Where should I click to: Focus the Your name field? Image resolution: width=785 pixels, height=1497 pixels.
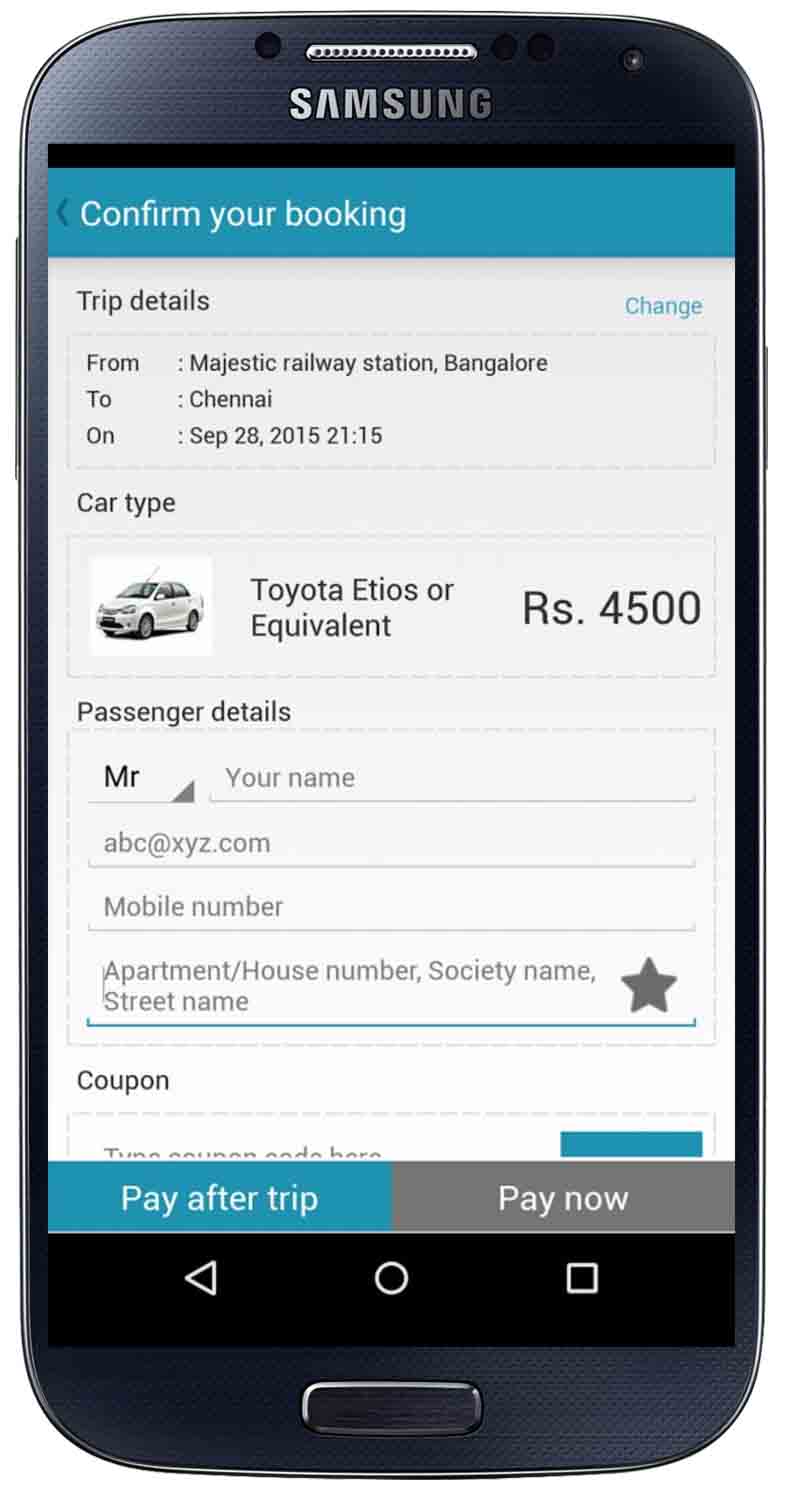[450, 778]
